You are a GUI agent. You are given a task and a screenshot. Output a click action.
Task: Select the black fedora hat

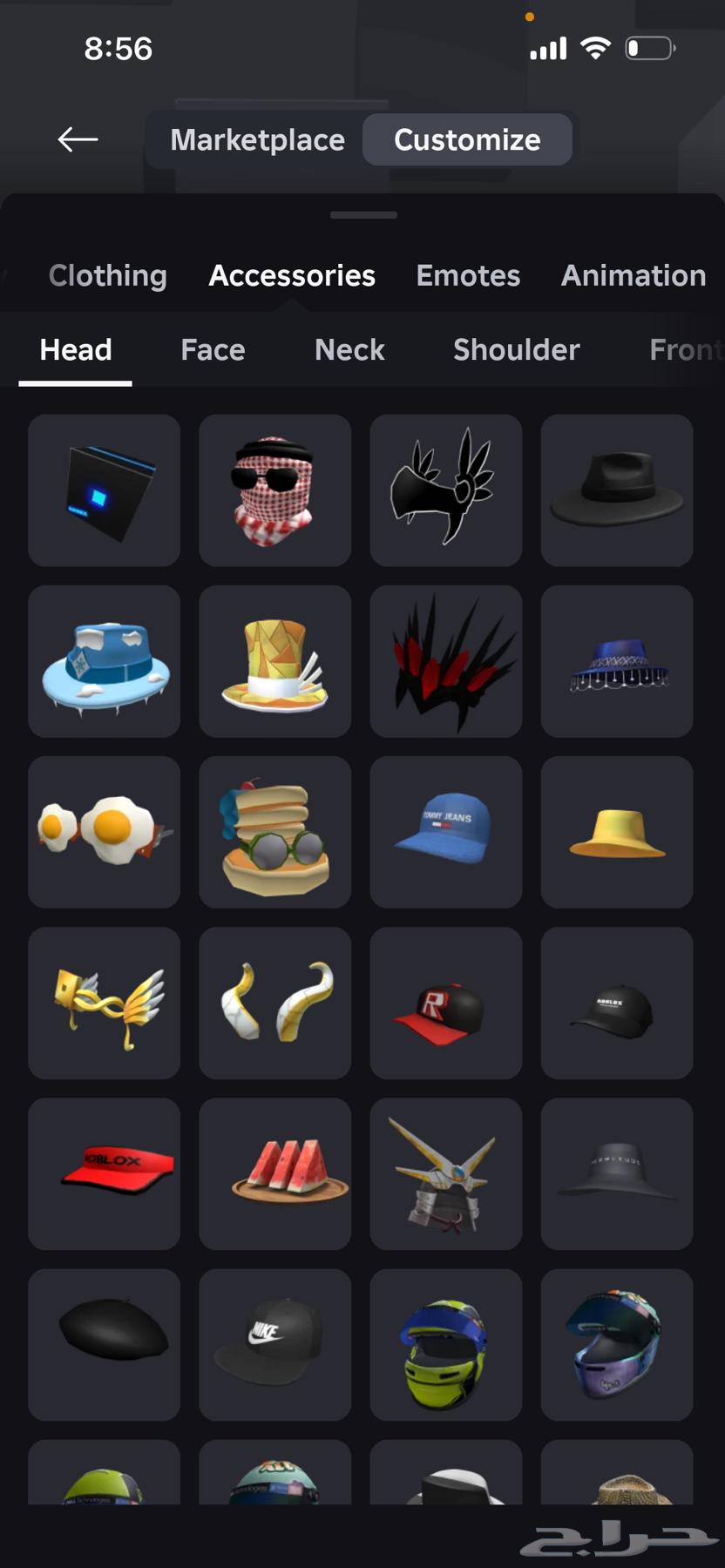pos(616,490)
